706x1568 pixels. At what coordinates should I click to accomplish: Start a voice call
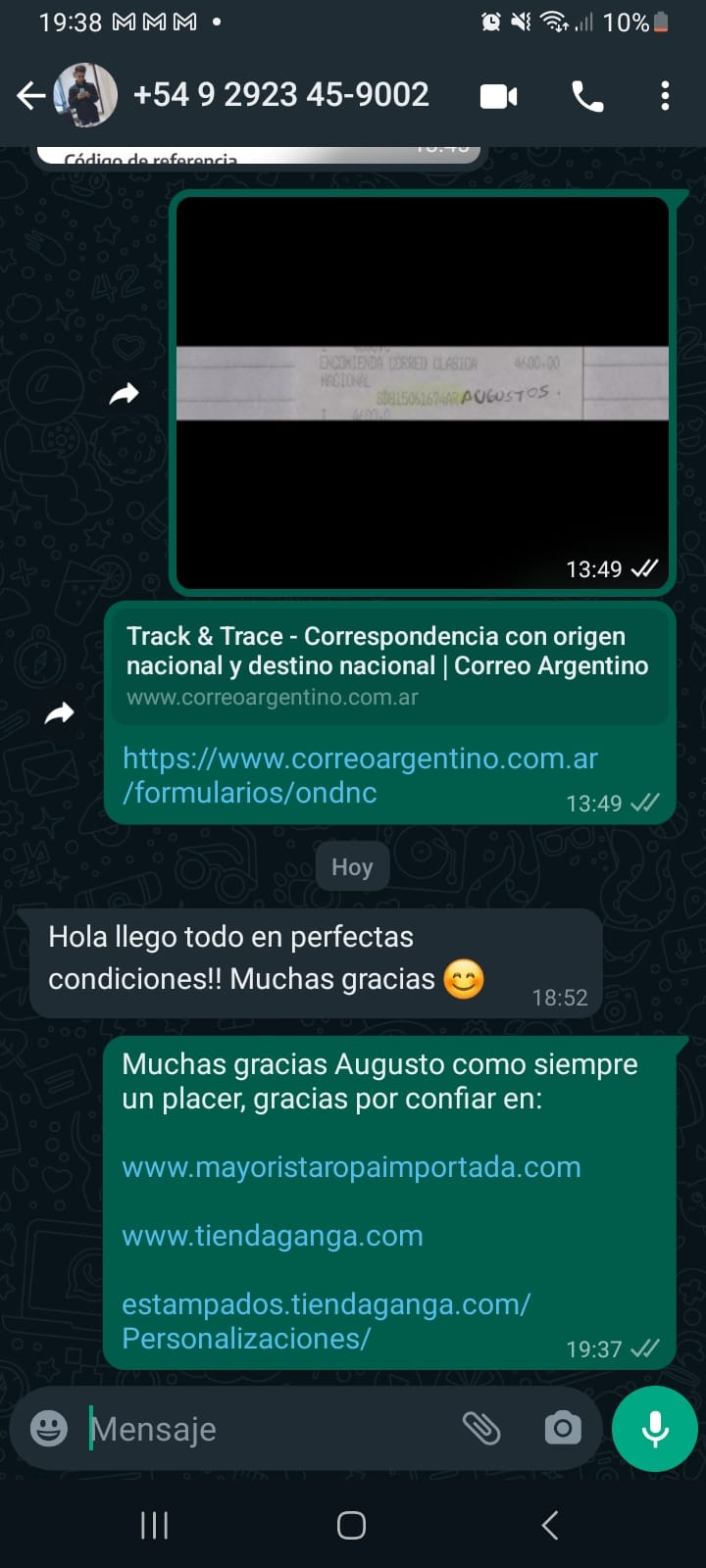click(x=587, y=96)
